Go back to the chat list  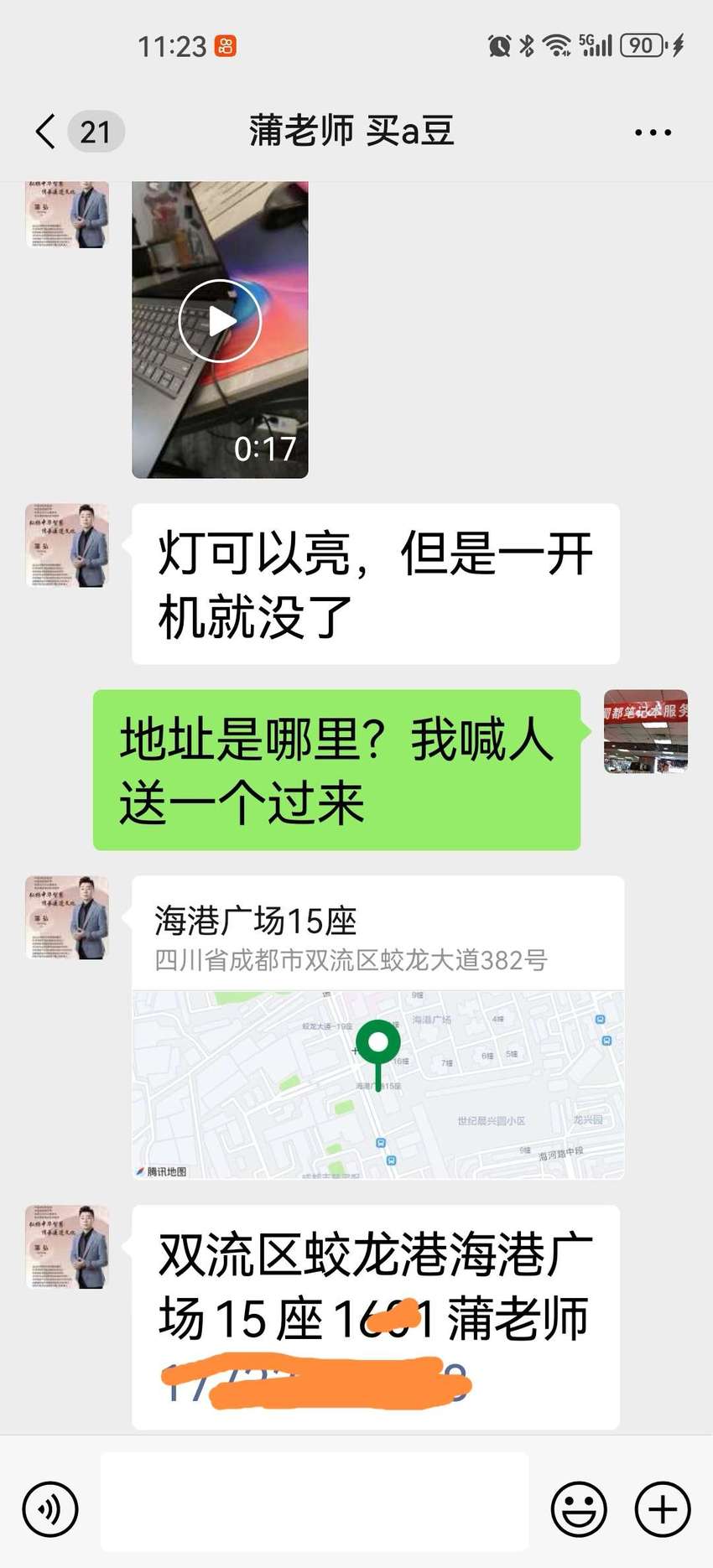click(x=45, y=132)
